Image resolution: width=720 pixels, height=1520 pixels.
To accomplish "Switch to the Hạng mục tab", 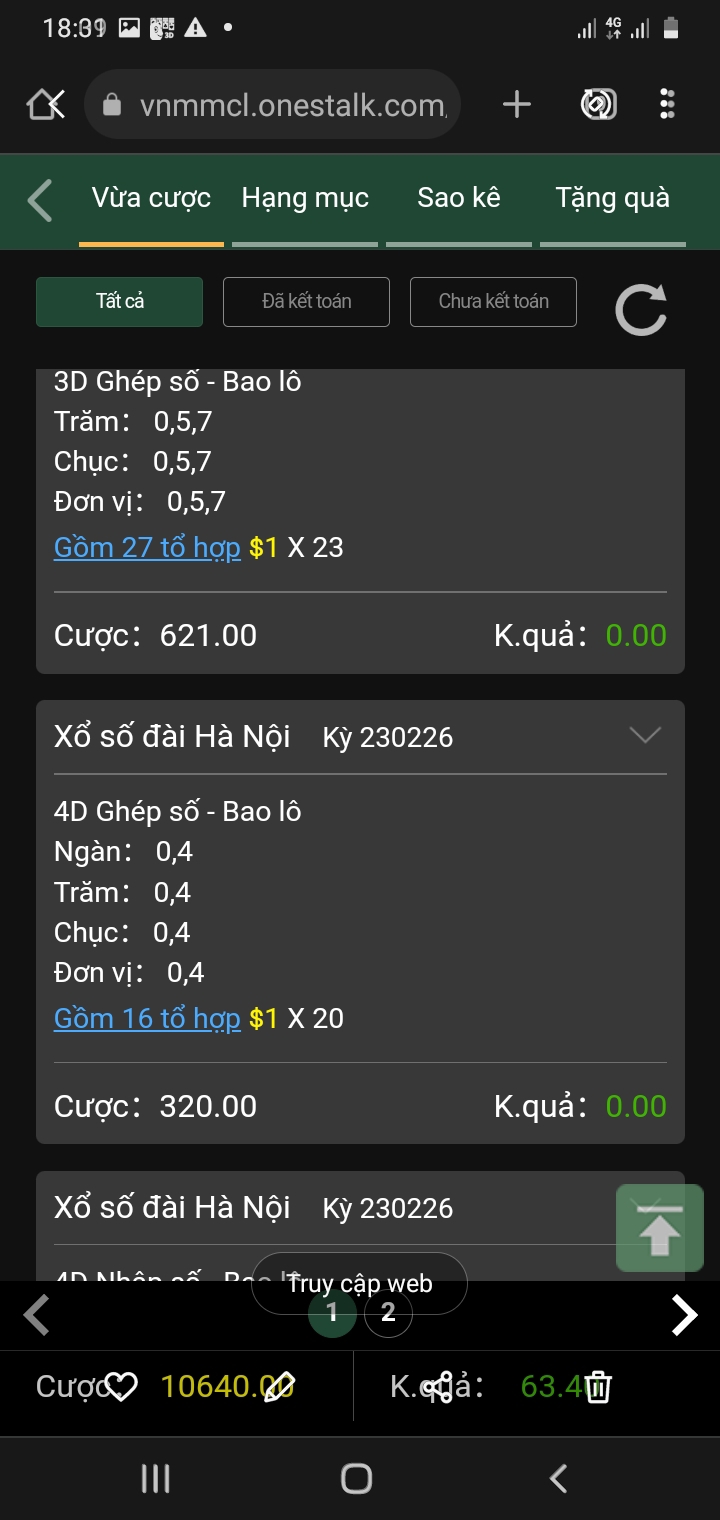I will pos(305,199).
